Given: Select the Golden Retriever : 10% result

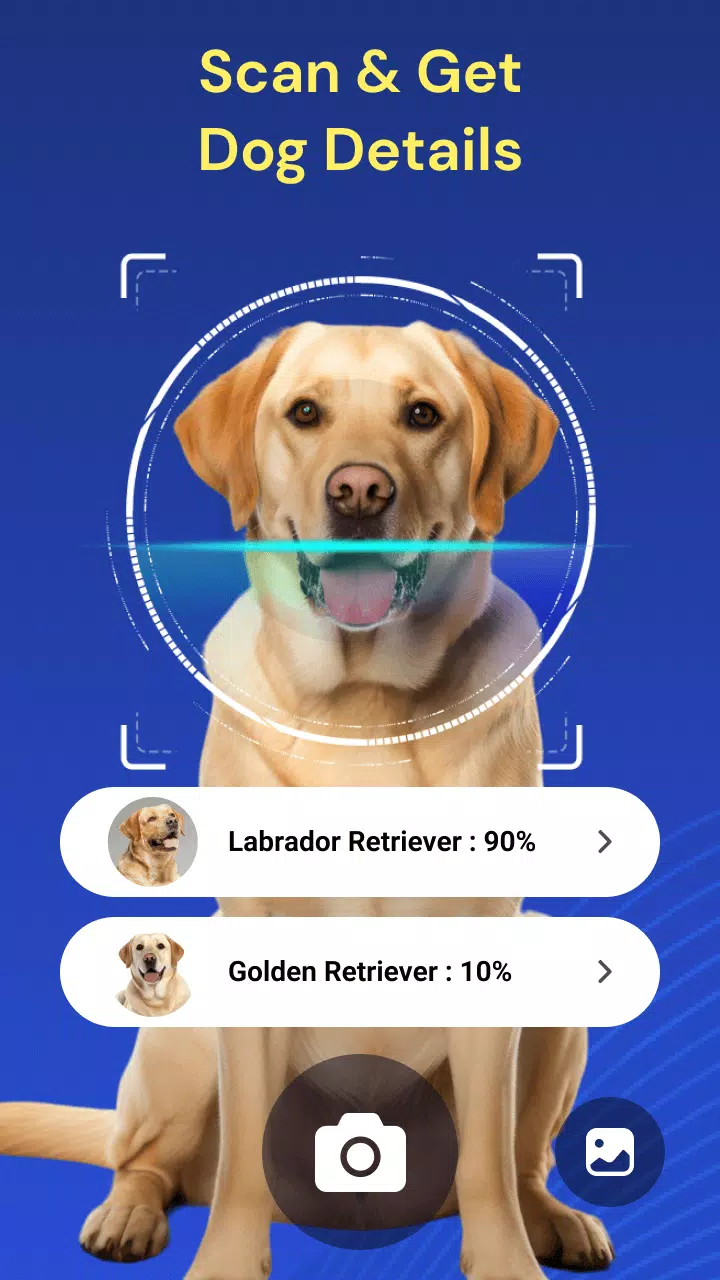Looking at the screenshot, I should (360, 971).
